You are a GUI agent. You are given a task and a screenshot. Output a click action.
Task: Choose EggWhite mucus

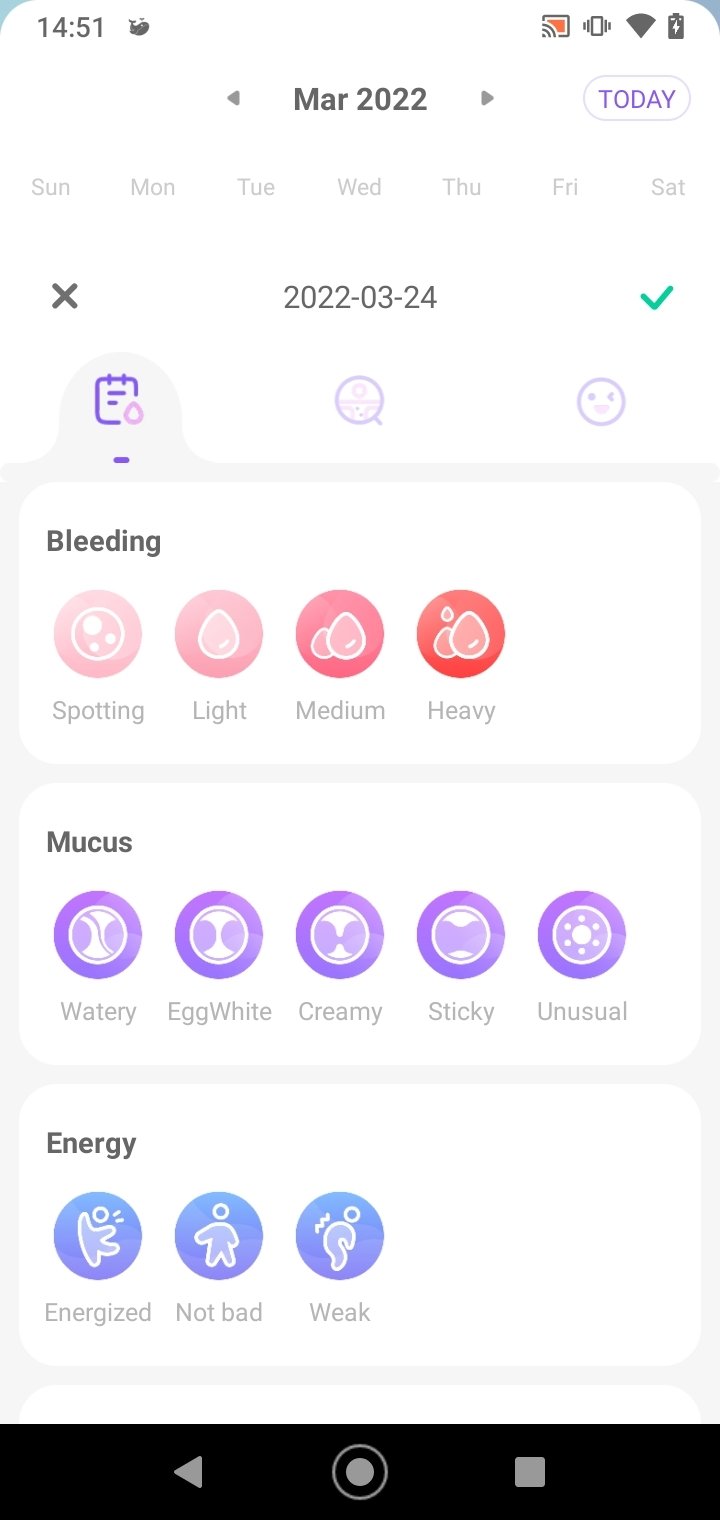pyautogui.click(x=219, y=936)
